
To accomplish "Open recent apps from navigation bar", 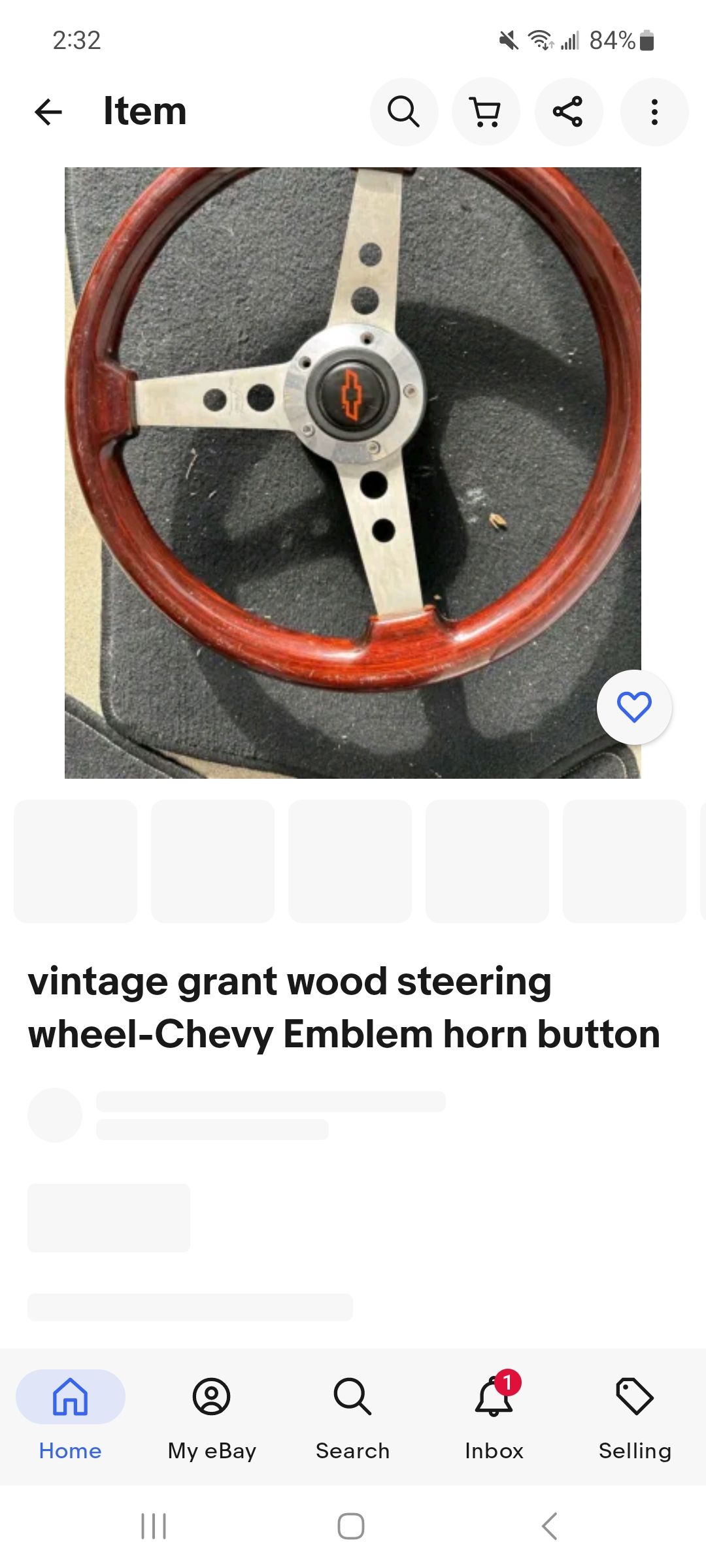I will 154,1526.
